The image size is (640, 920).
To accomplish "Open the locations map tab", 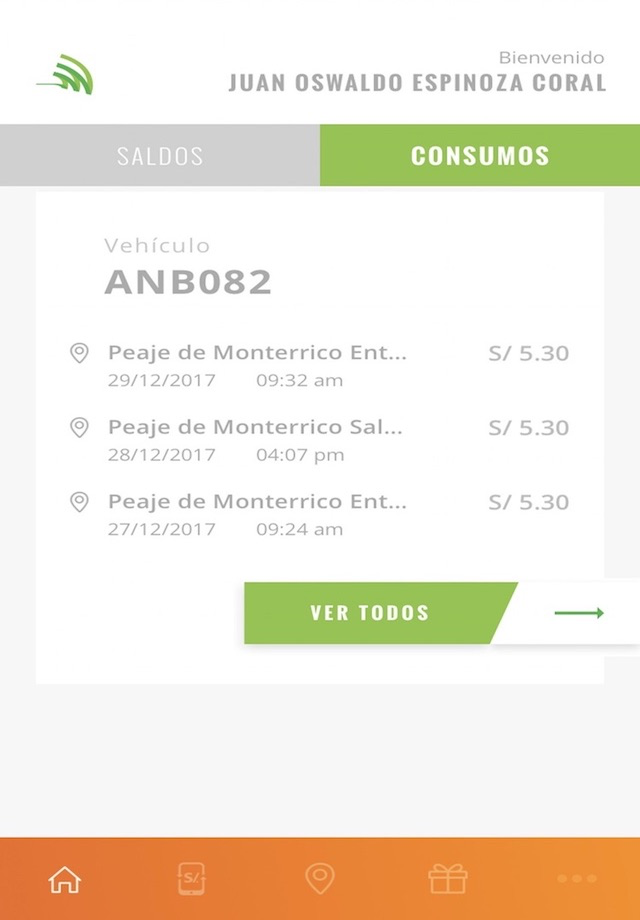I will pos(320,879).
